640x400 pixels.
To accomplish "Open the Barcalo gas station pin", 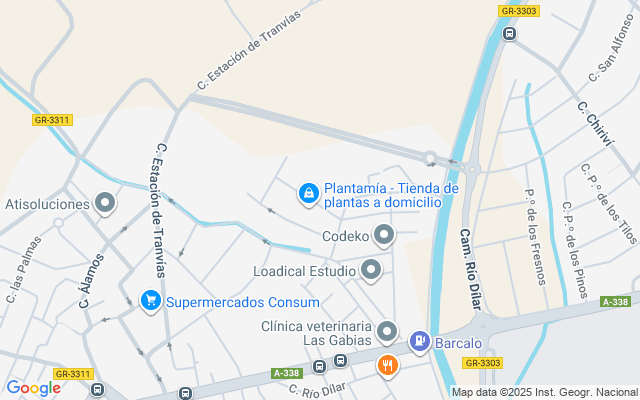I will [x=420, y=341].
